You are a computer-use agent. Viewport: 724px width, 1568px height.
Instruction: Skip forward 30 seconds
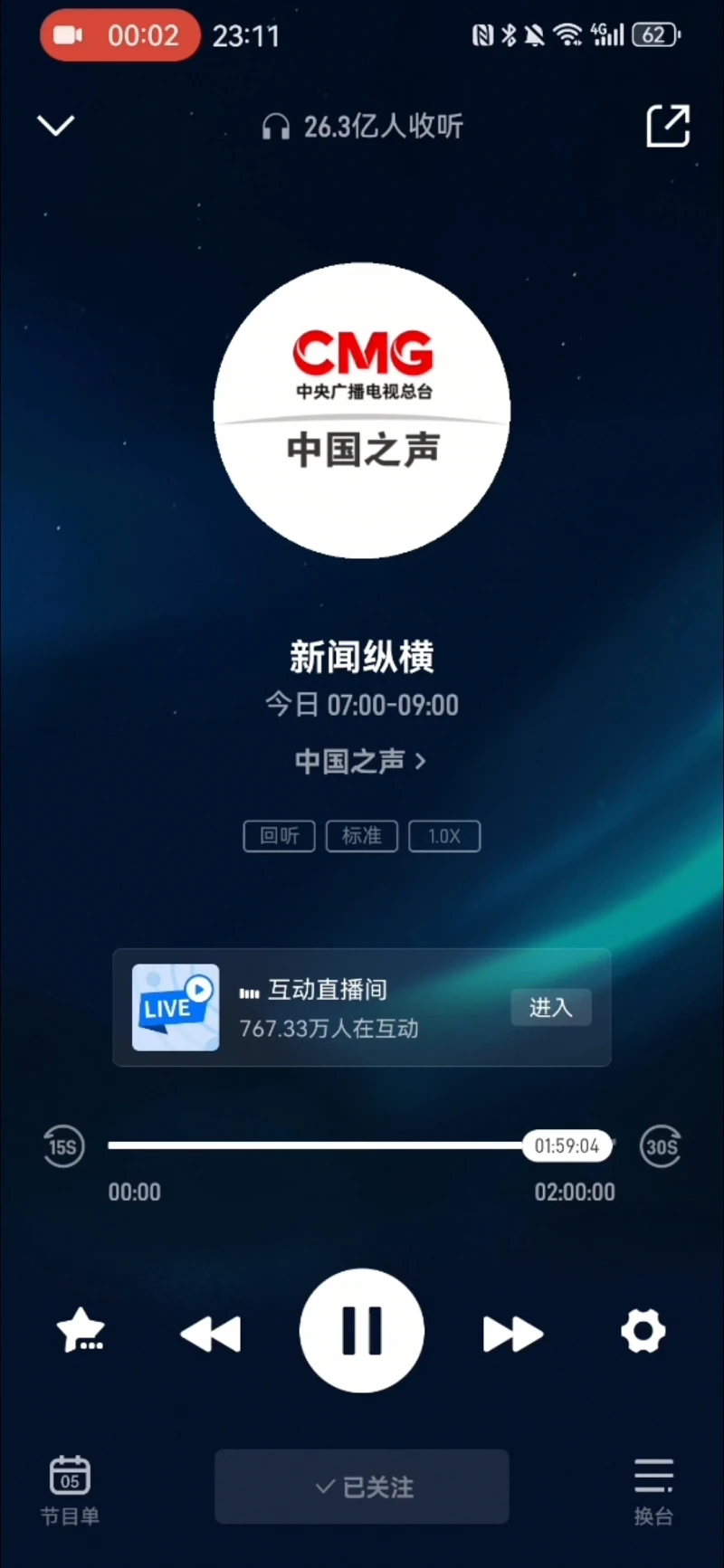[x=661, y=1146]
